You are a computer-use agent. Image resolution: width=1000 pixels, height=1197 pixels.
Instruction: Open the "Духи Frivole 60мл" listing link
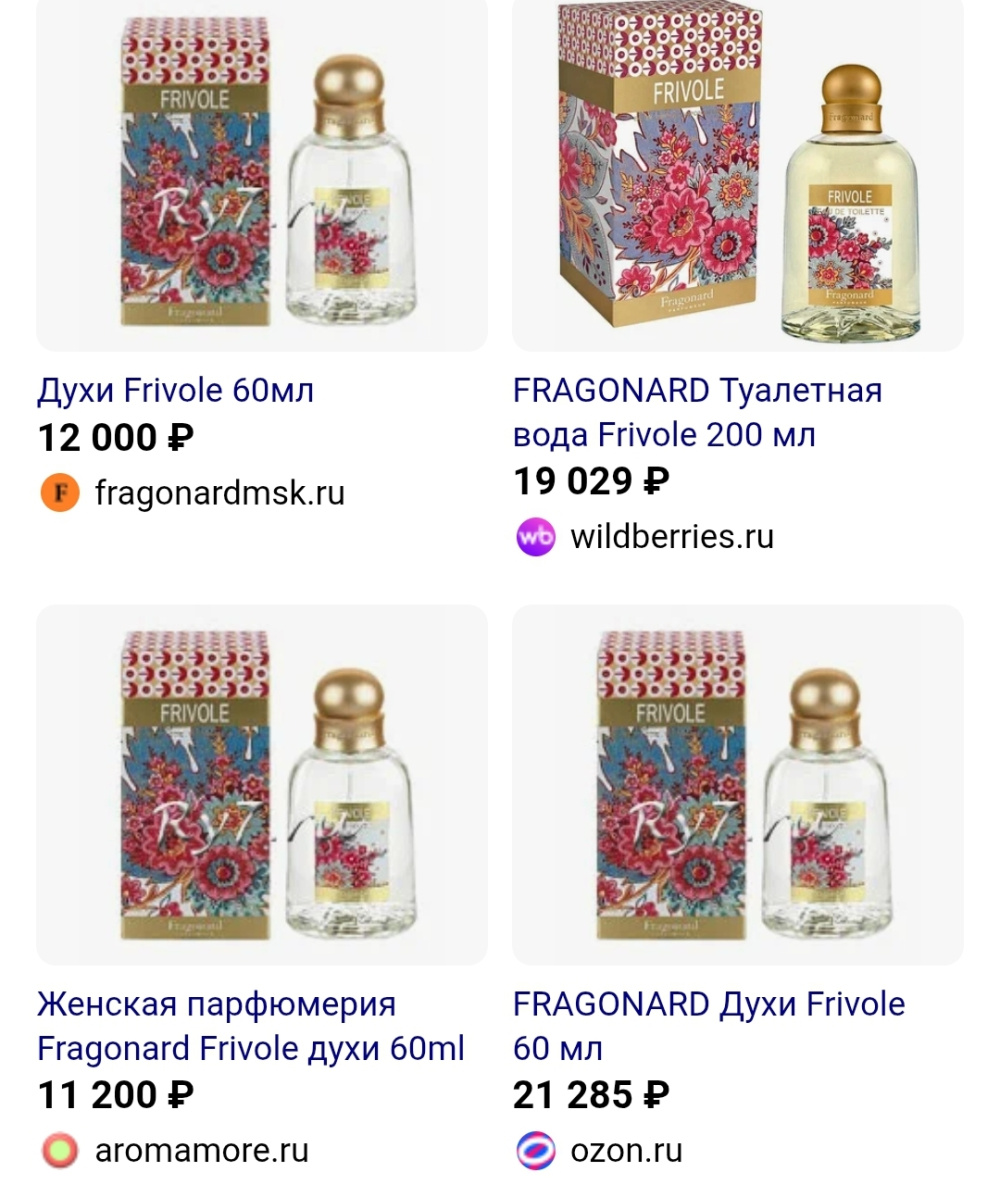click(x=175, y=390)
